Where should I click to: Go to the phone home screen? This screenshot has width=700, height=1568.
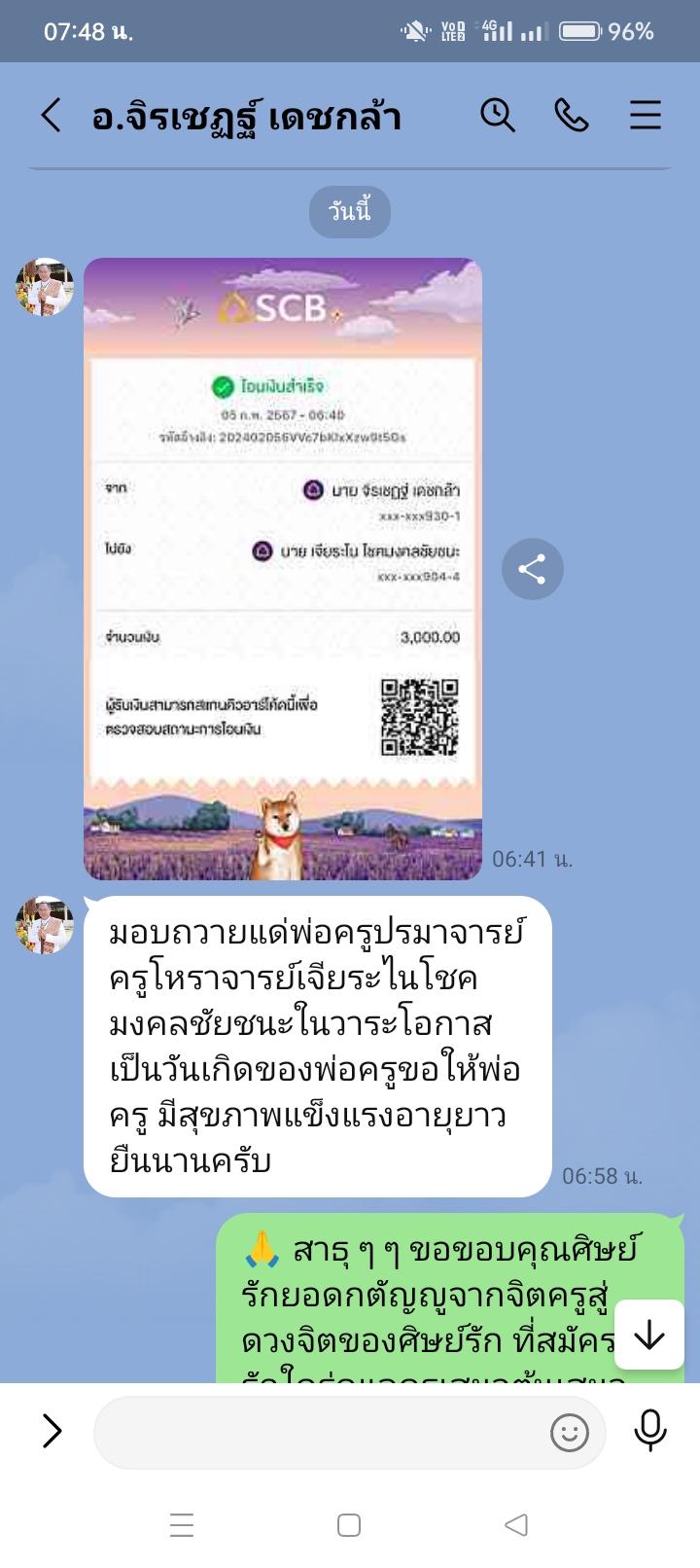click(349, 1524)
